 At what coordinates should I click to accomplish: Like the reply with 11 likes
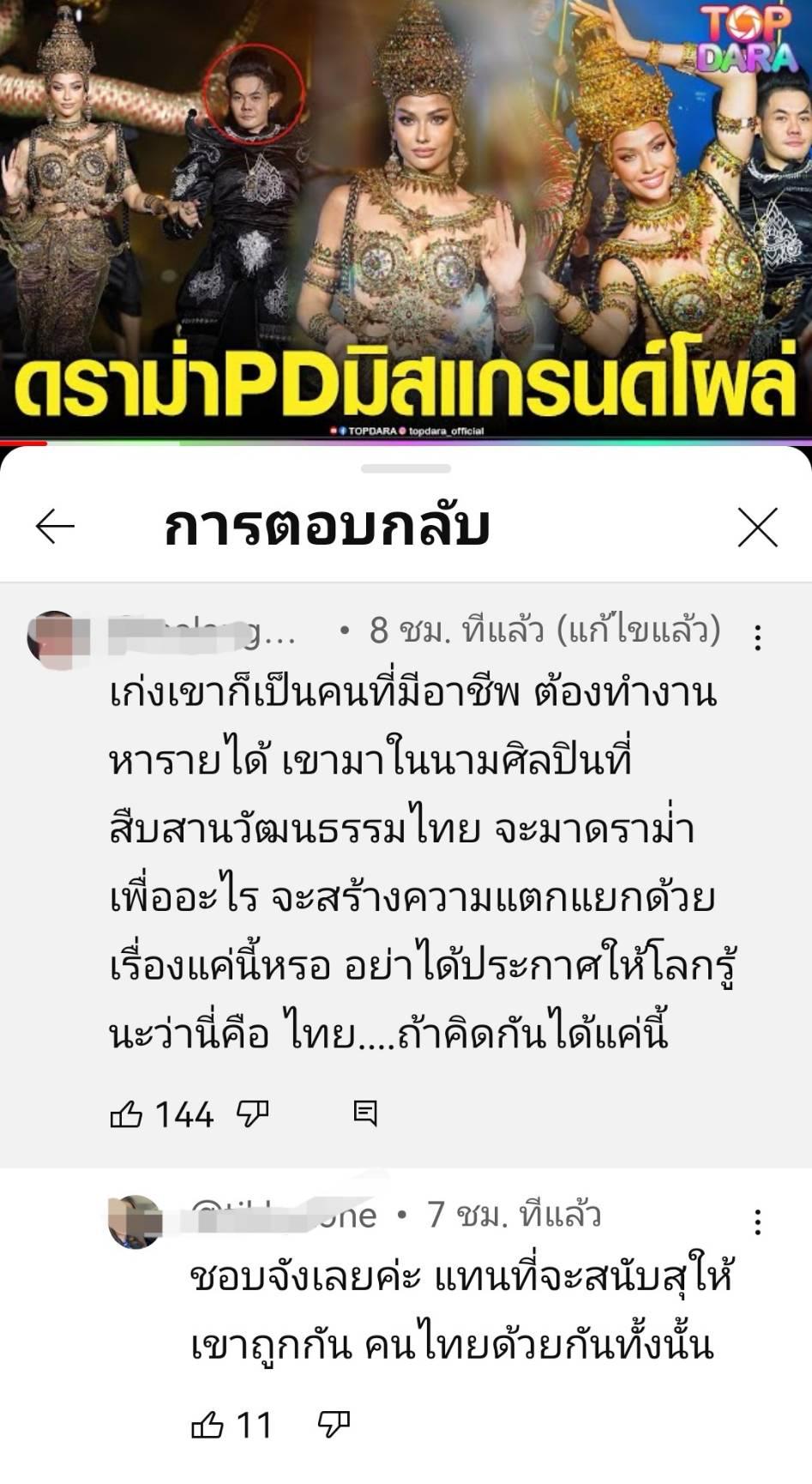point(207,1425)
